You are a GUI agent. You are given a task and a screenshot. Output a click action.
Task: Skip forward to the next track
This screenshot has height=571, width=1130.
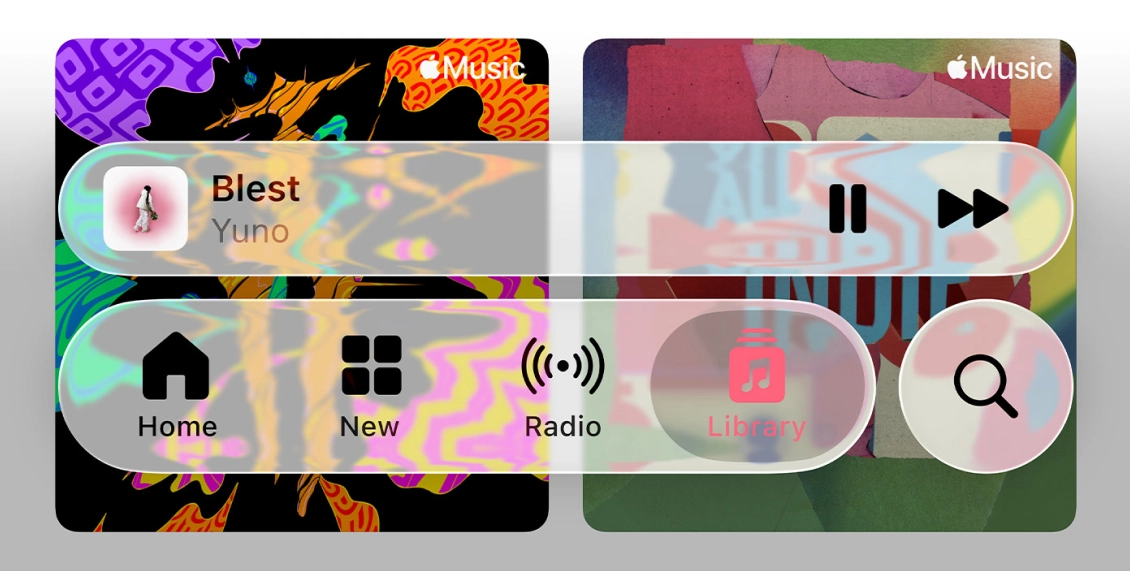(x=972, y=209)
